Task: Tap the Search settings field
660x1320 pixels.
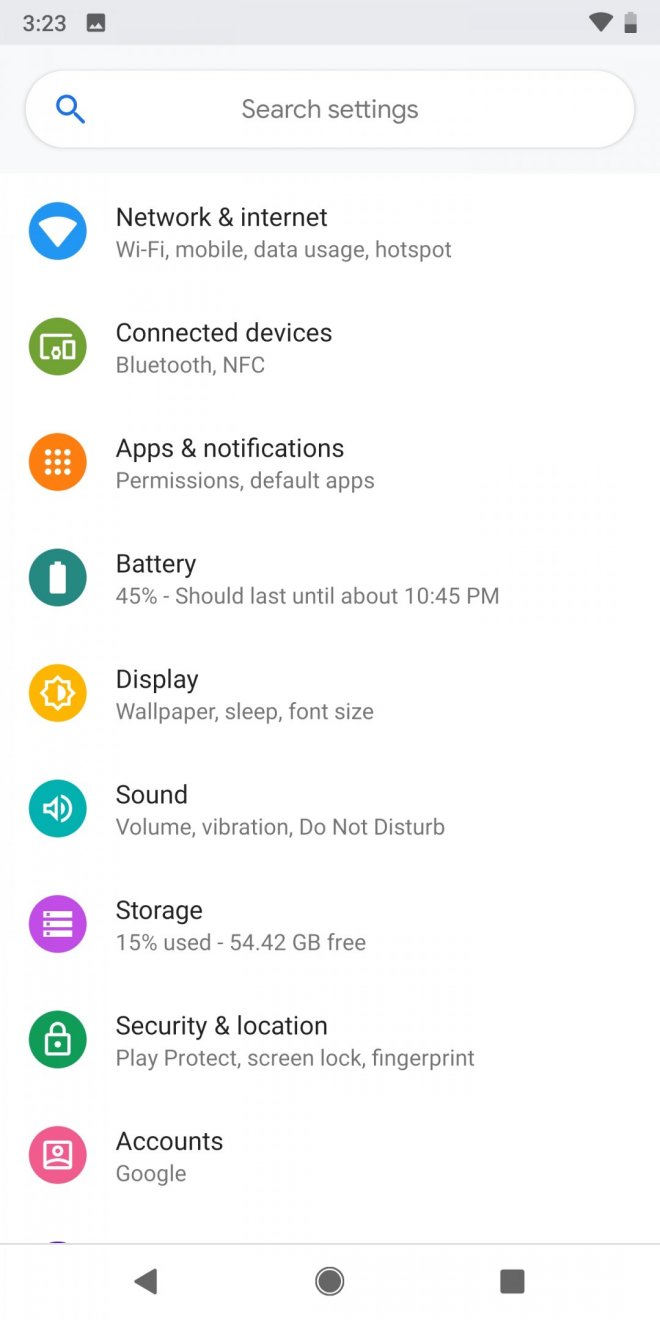Action: tap(330, 109)
